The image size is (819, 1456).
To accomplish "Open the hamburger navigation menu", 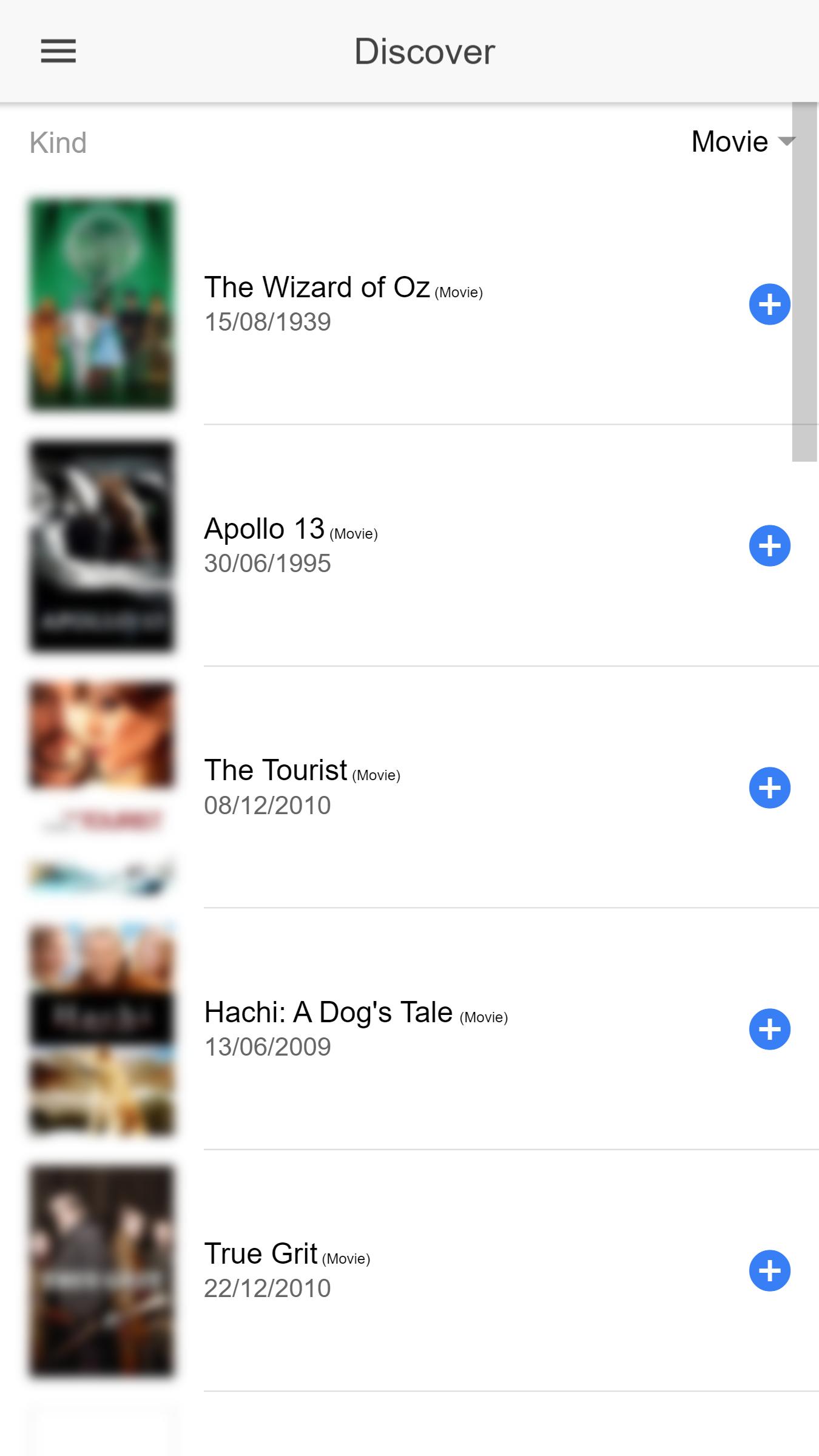I will [x=58, y=52].
